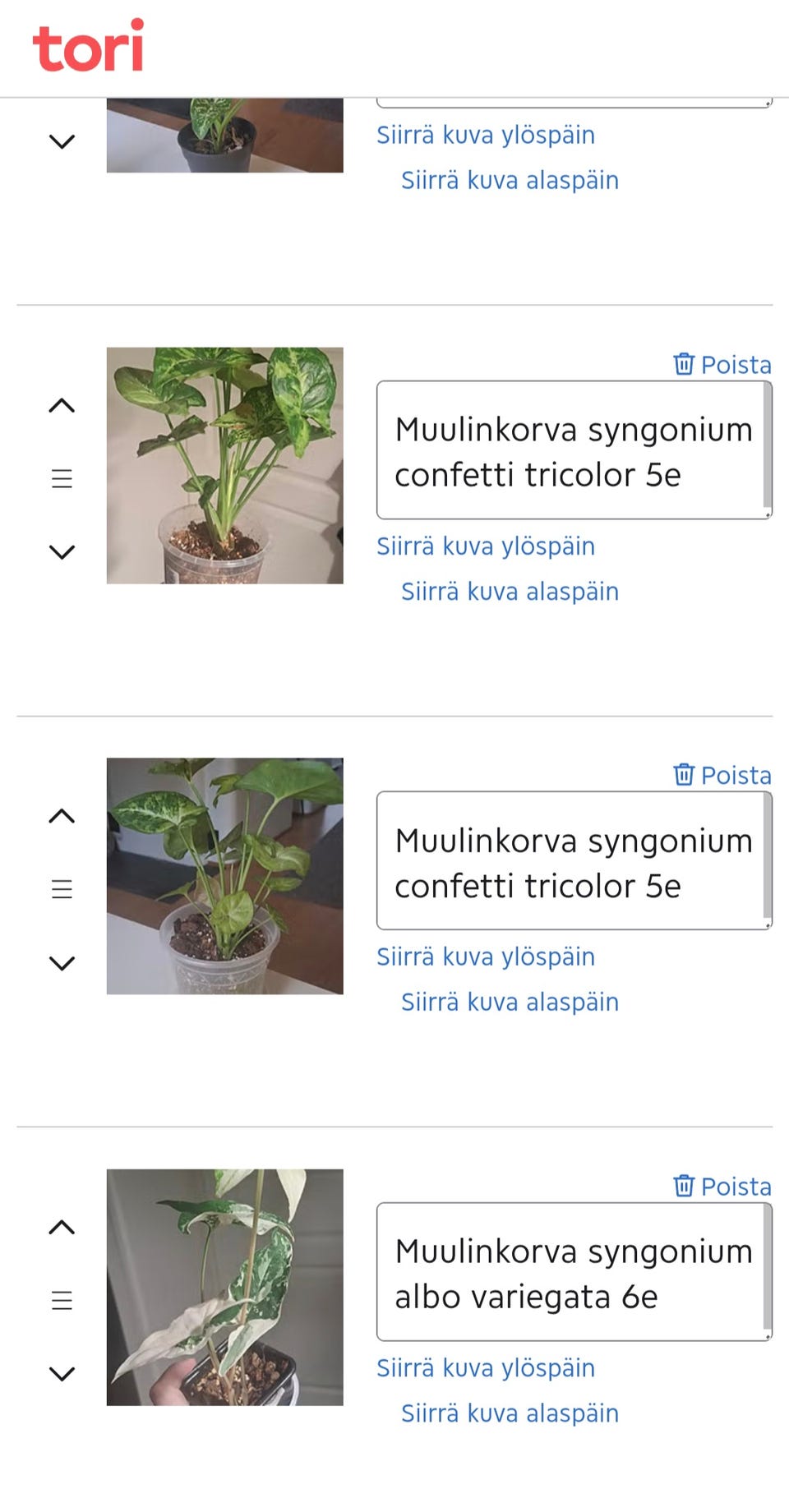Click 'Siirrä kuva alaspäin' under albo variegata
Screen dimensions: 789x1512
click(x=510, y=1413)
